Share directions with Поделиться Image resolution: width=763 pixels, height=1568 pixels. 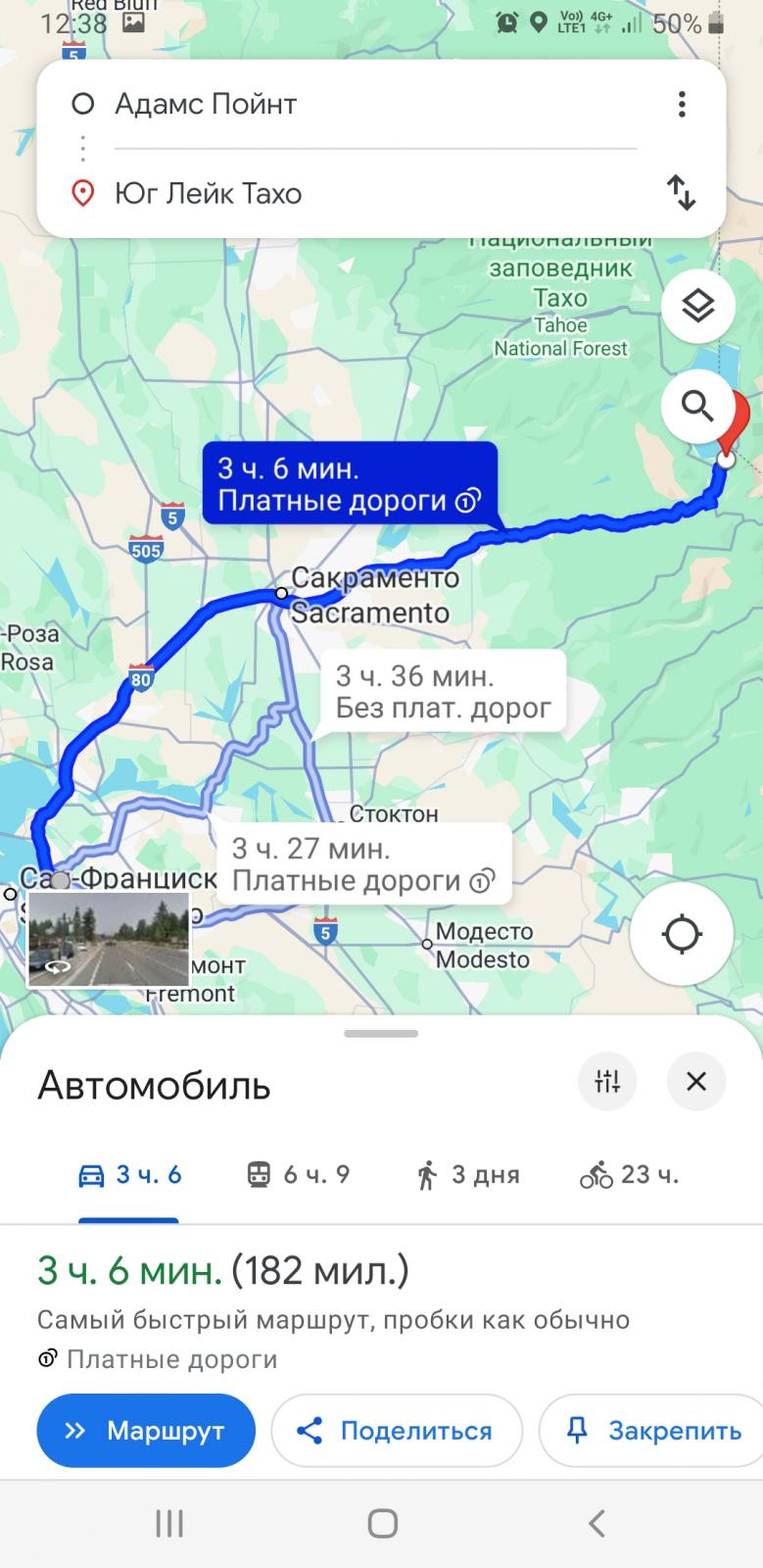397,1431
